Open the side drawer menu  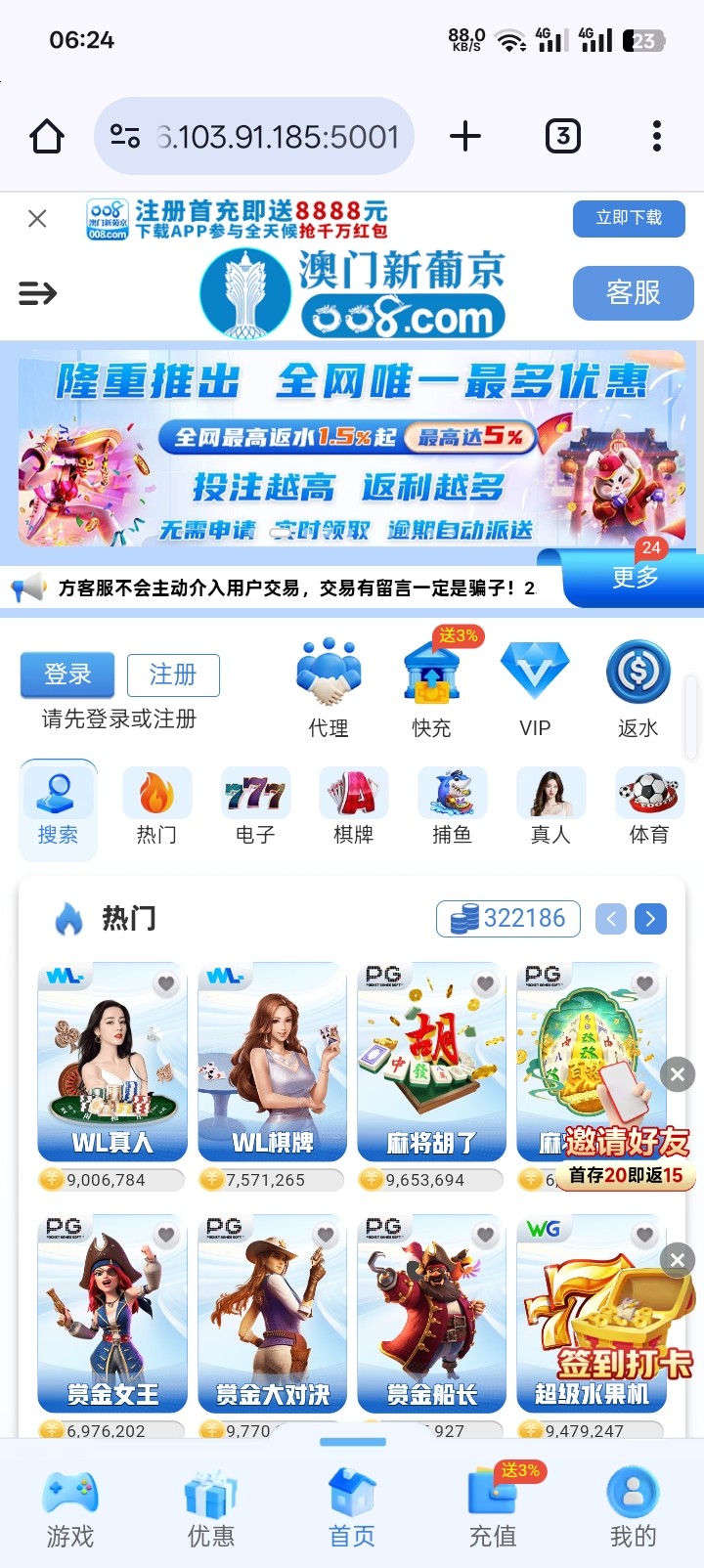point(38,292)
